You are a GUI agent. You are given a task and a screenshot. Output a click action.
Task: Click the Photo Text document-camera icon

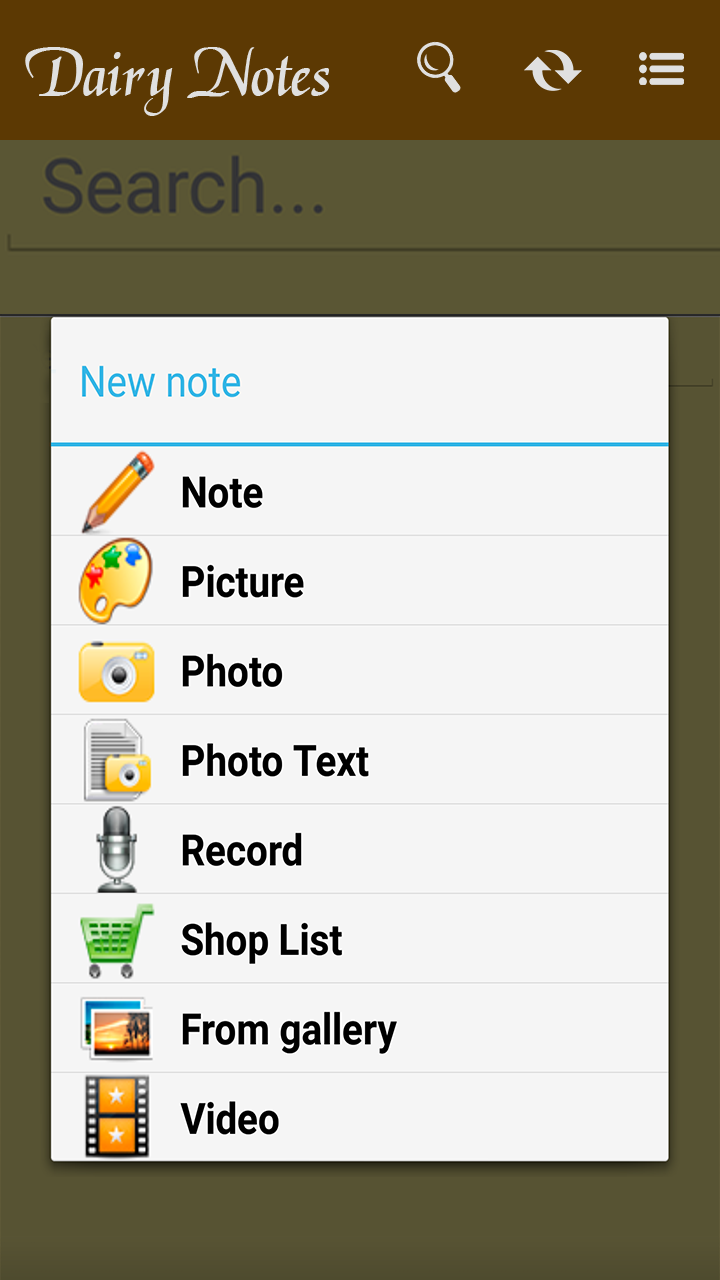tap(116, 760)
